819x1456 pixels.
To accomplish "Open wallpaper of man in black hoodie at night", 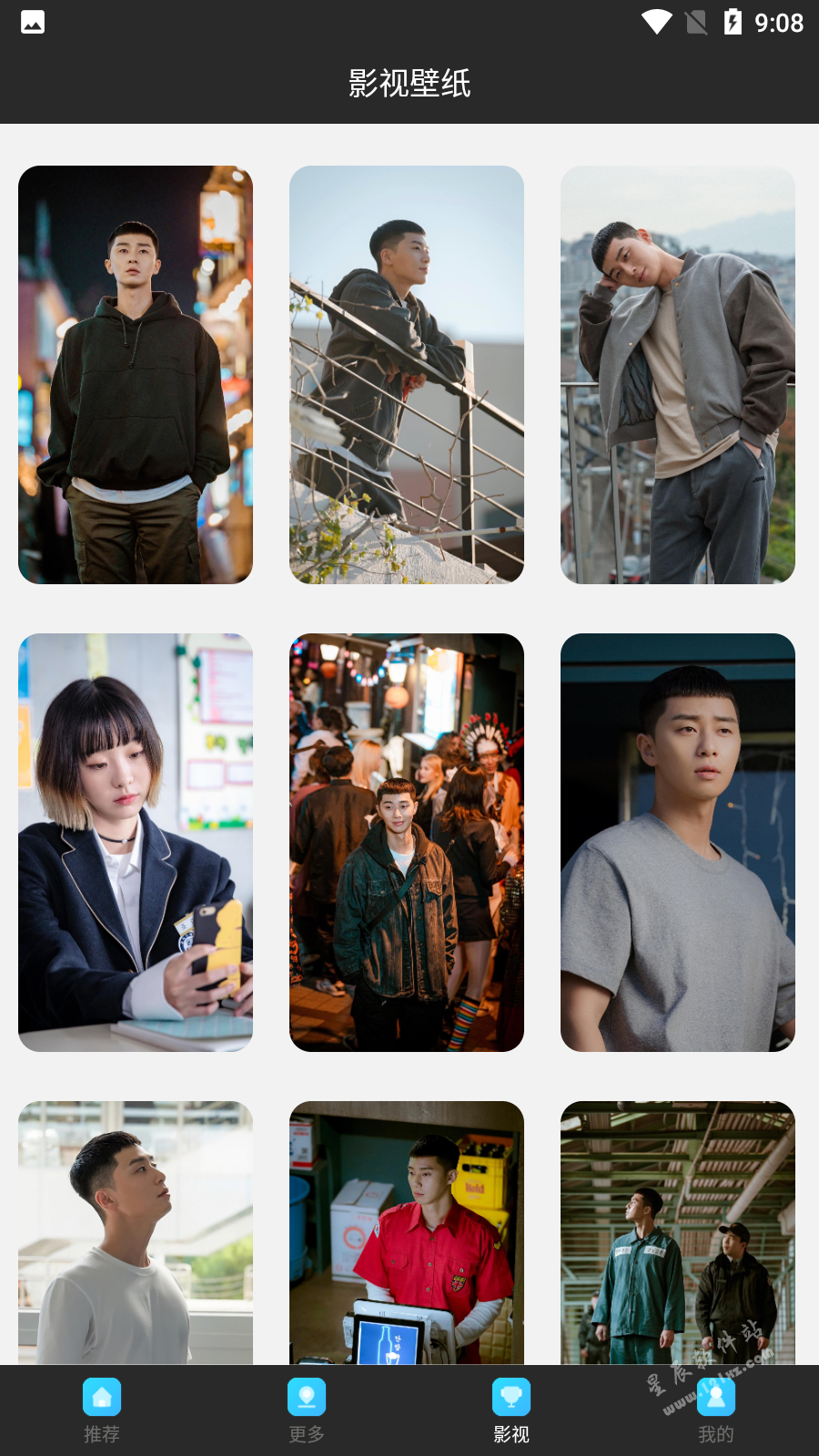I will coord(136,374).
